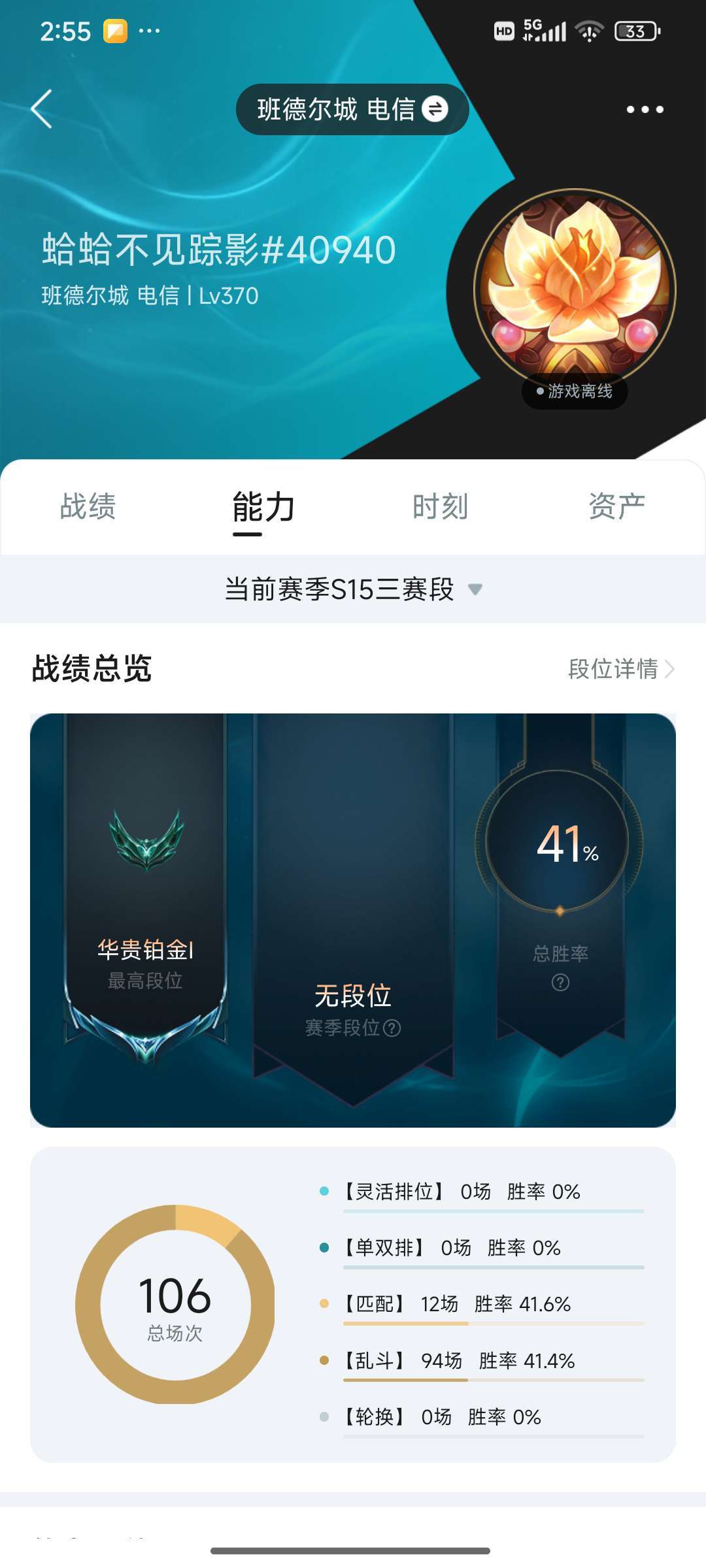The image size is (706, 1568).
Task: Switch to the 战绩 tab
Action: (88, 506)
